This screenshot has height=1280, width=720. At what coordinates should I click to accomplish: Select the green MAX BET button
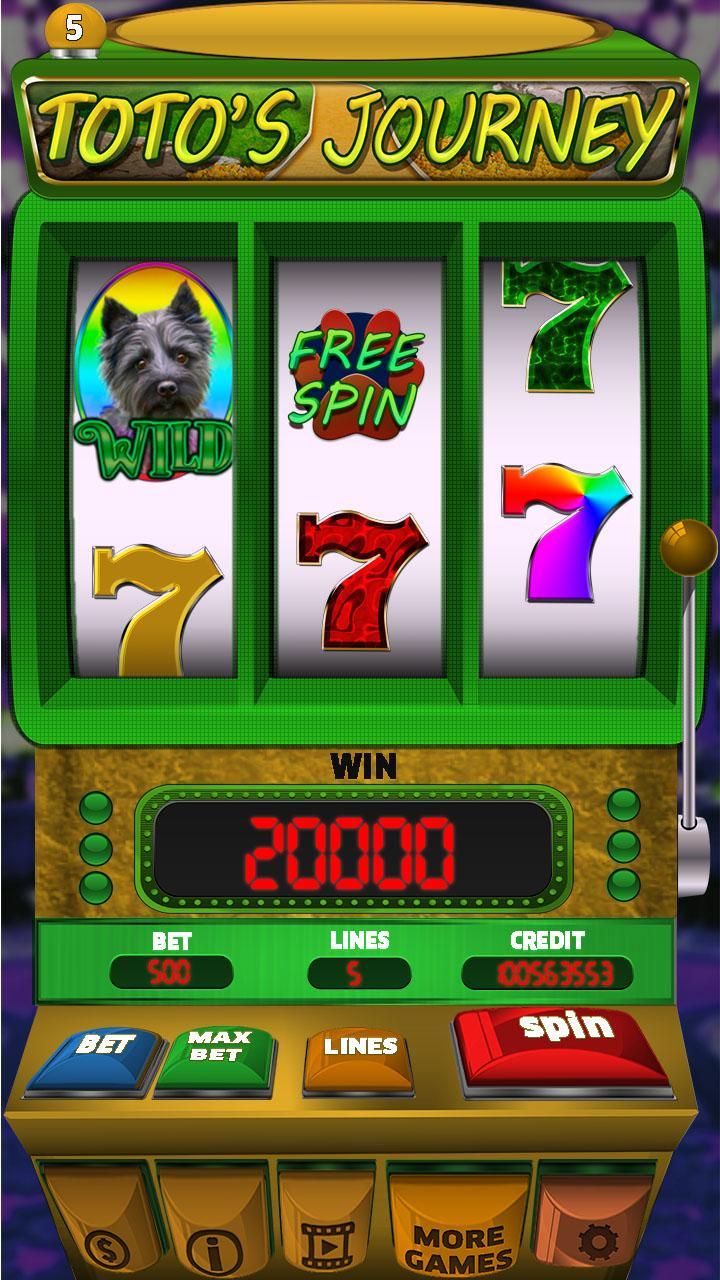click(x=217, y=1056)
